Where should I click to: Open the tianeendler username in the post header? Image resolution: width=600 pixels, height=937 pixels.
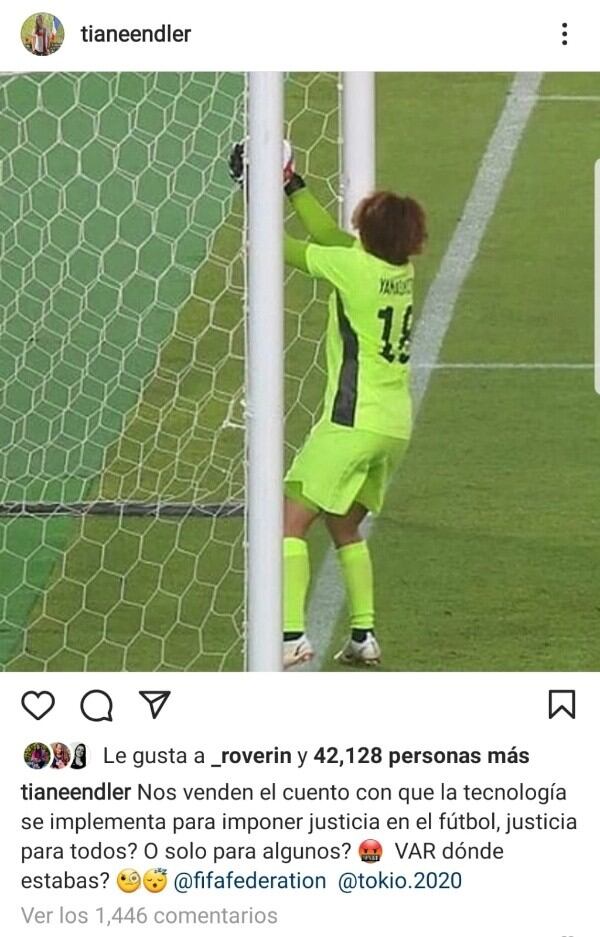[135, 34]
